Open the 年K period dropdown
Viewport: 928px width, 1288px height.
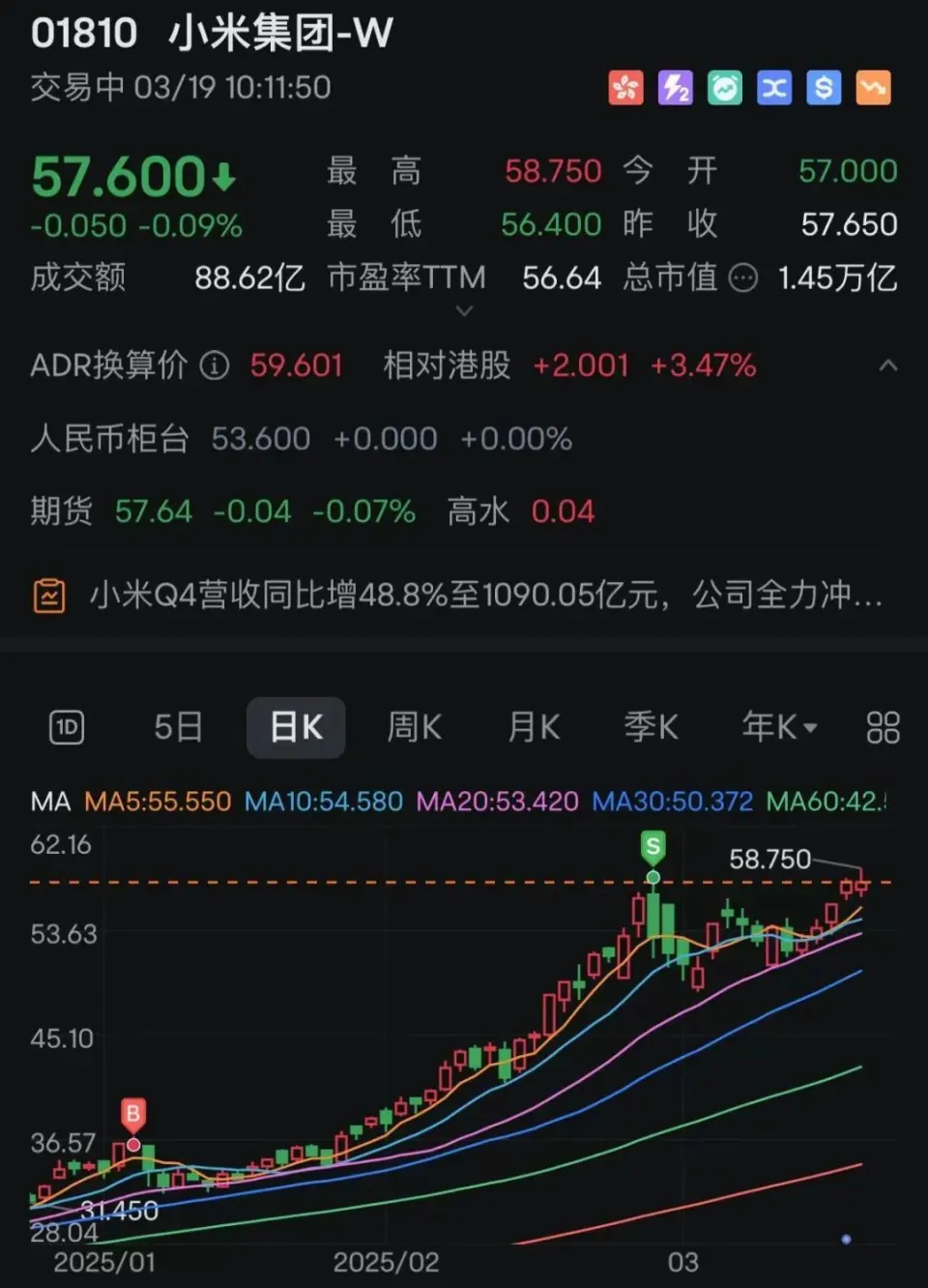(x=779, y=727)
